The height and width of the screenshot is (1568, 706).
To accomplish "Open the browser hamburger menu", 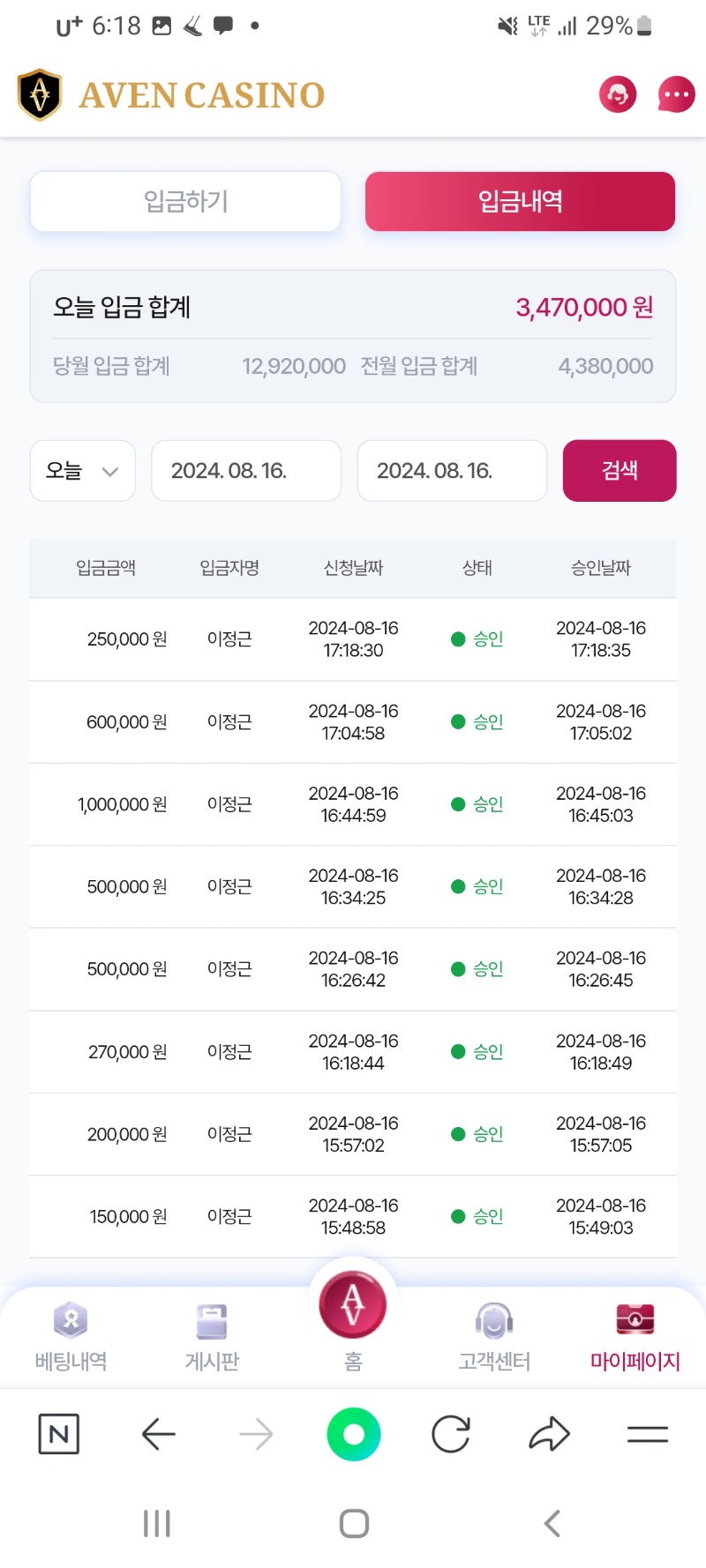I will [x=648, y=1434].
